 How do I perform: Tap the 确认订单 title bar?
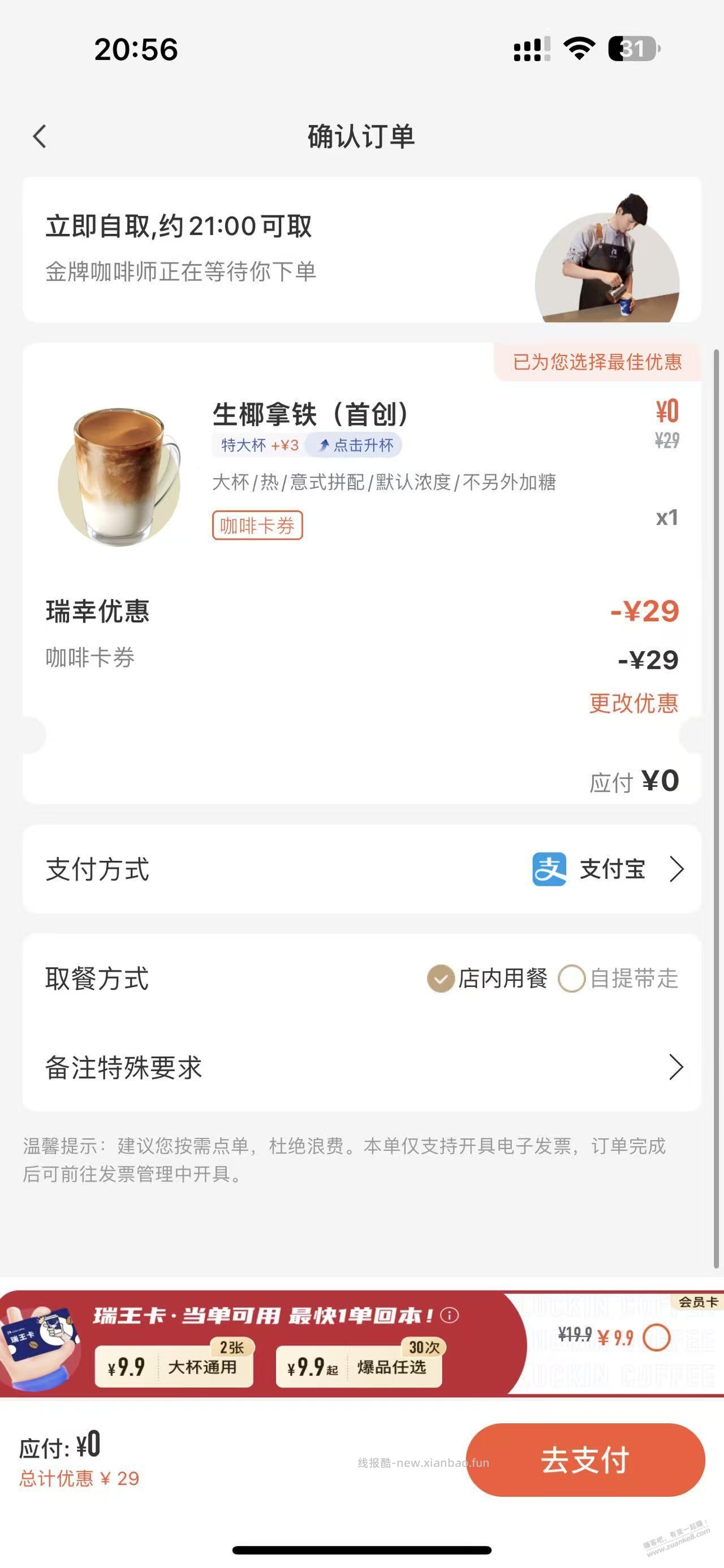[361, 136]
